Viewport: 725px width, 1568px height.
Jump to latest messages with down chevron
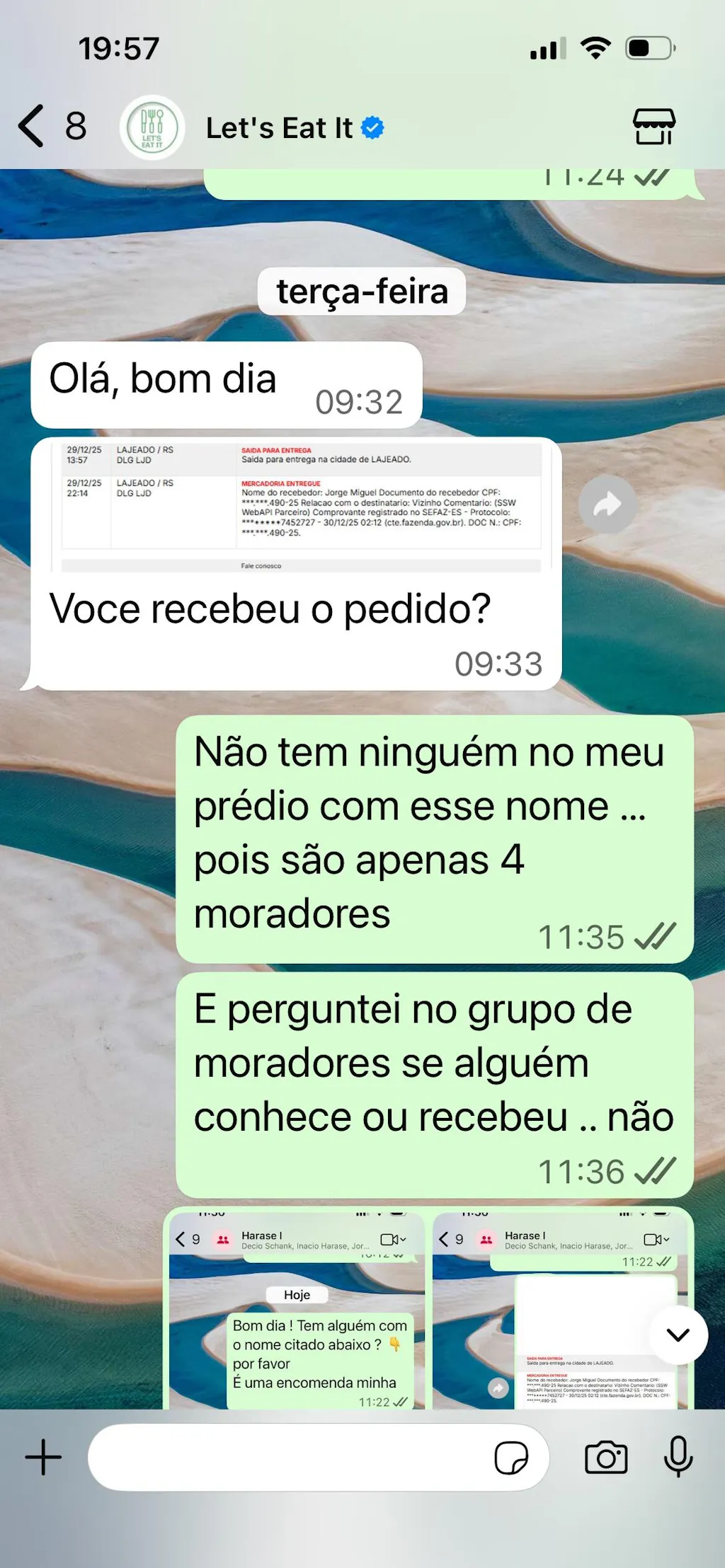[678, 1334]
